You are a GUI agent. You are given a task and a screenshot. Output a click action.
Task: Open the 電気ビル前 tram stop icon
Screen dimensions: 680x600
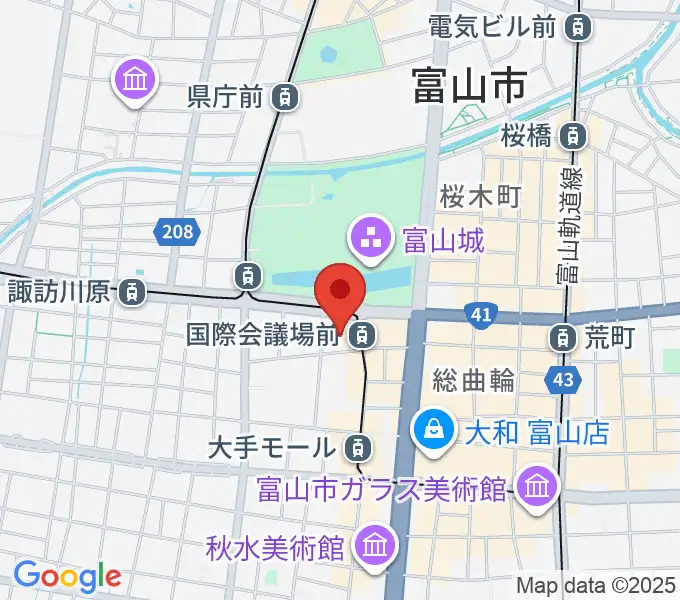(x=576, y=27)
